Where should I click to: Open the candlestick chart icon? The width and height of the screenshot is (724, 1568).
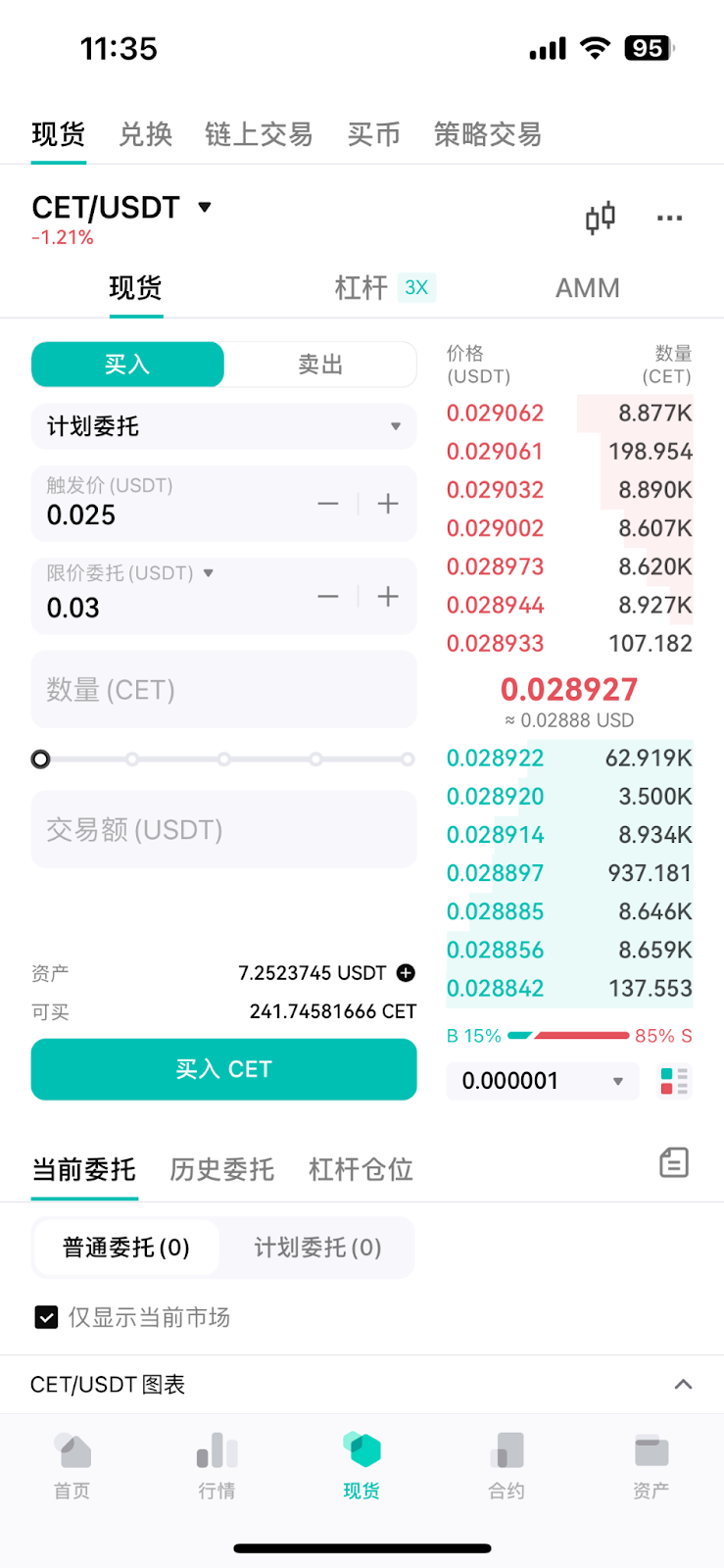click(600, 218)
